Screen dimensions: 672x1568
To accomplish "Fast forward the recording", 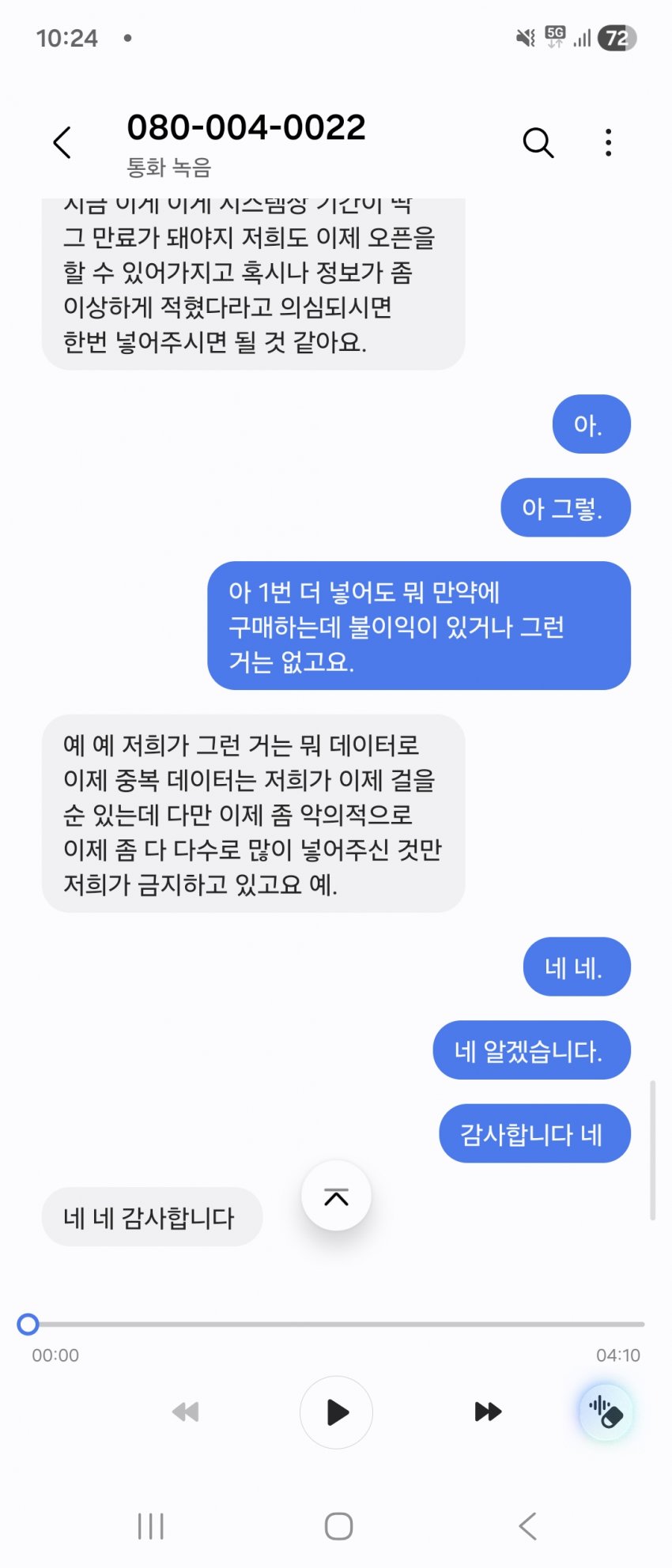I will [488, 1412].
